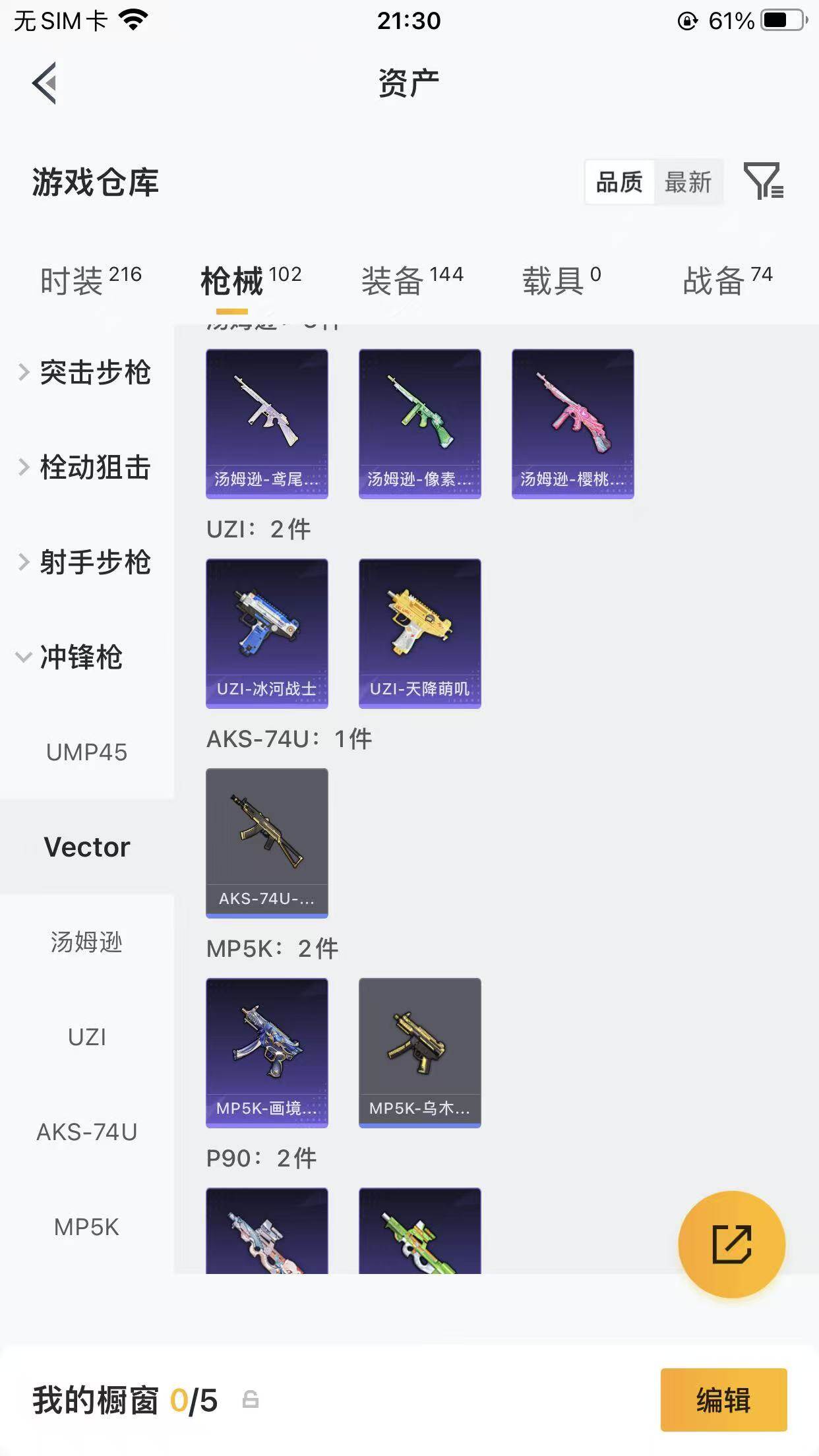
Task: Expand the 射手步枪 category
Action: 86,562
